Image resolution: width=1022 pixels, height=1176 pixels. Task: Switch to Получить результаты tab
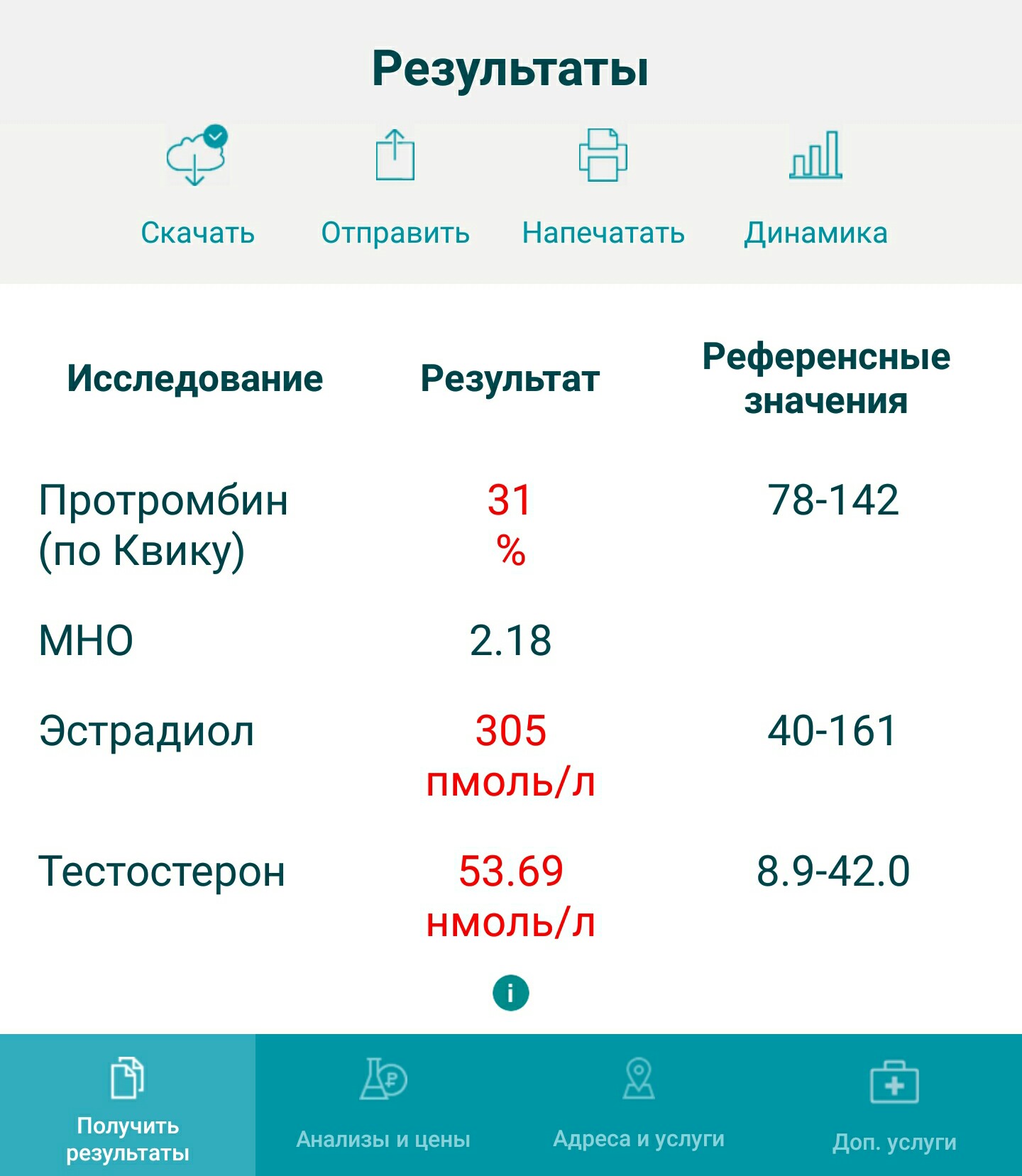pos(128,1105)
